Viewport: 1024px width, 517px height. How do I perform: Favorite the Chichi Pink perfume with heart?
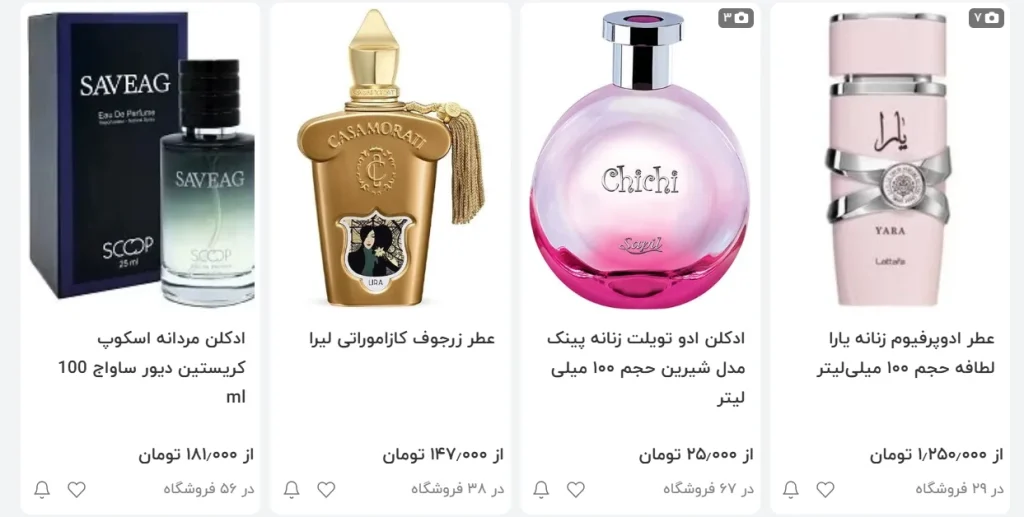(x=576, y=490)
